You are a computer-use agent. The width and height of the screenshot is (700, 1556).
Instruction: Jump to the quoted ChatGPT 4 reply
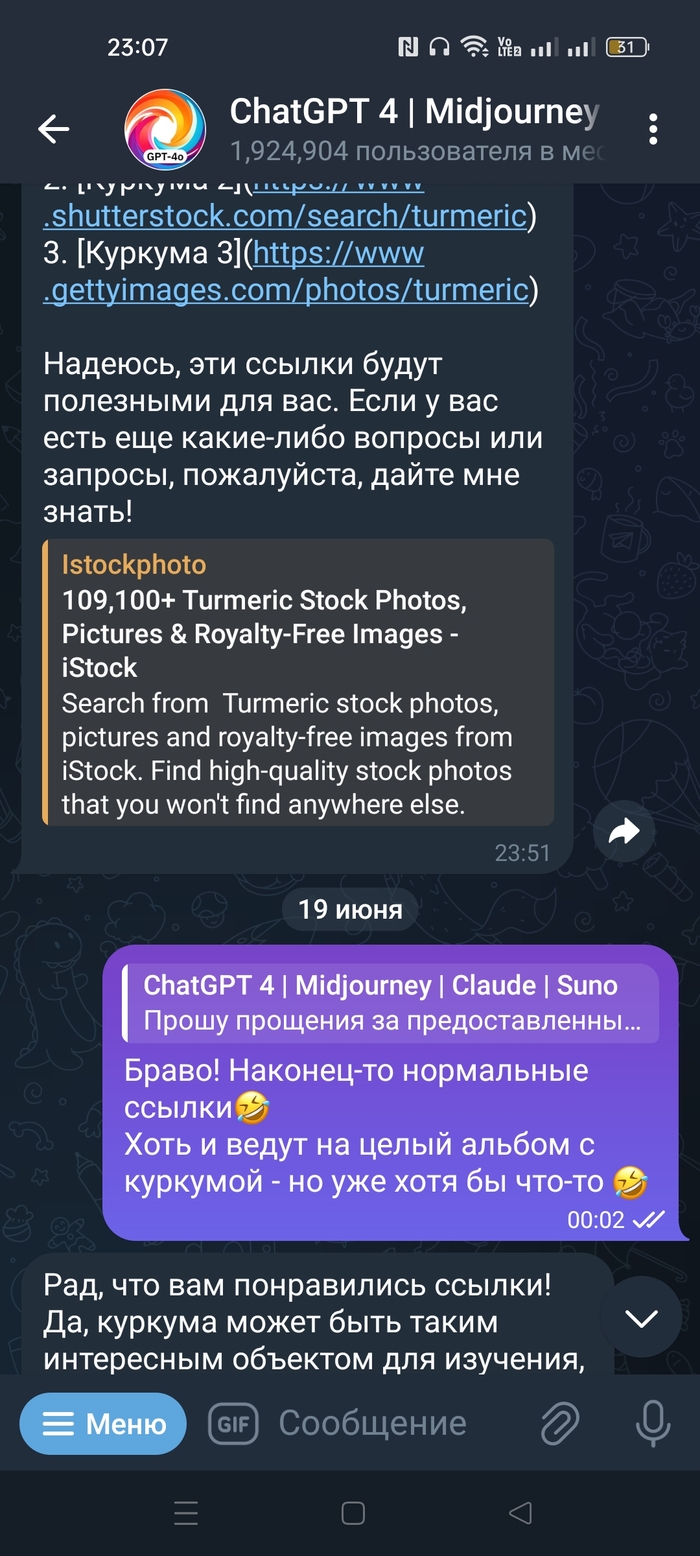click(x=390, y=1003)
